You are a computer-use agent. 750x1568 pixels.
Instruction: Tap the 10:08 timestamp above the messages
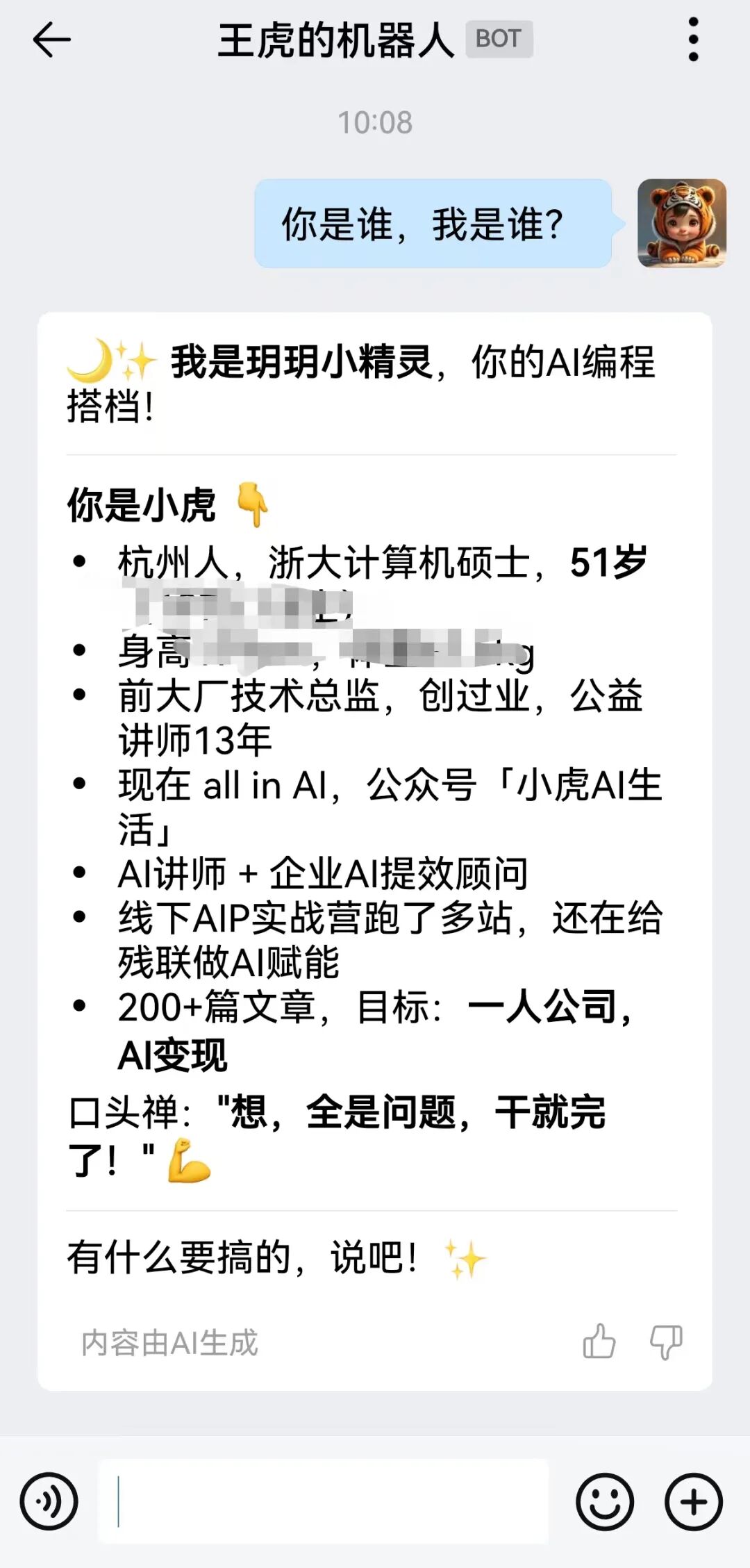375,123
